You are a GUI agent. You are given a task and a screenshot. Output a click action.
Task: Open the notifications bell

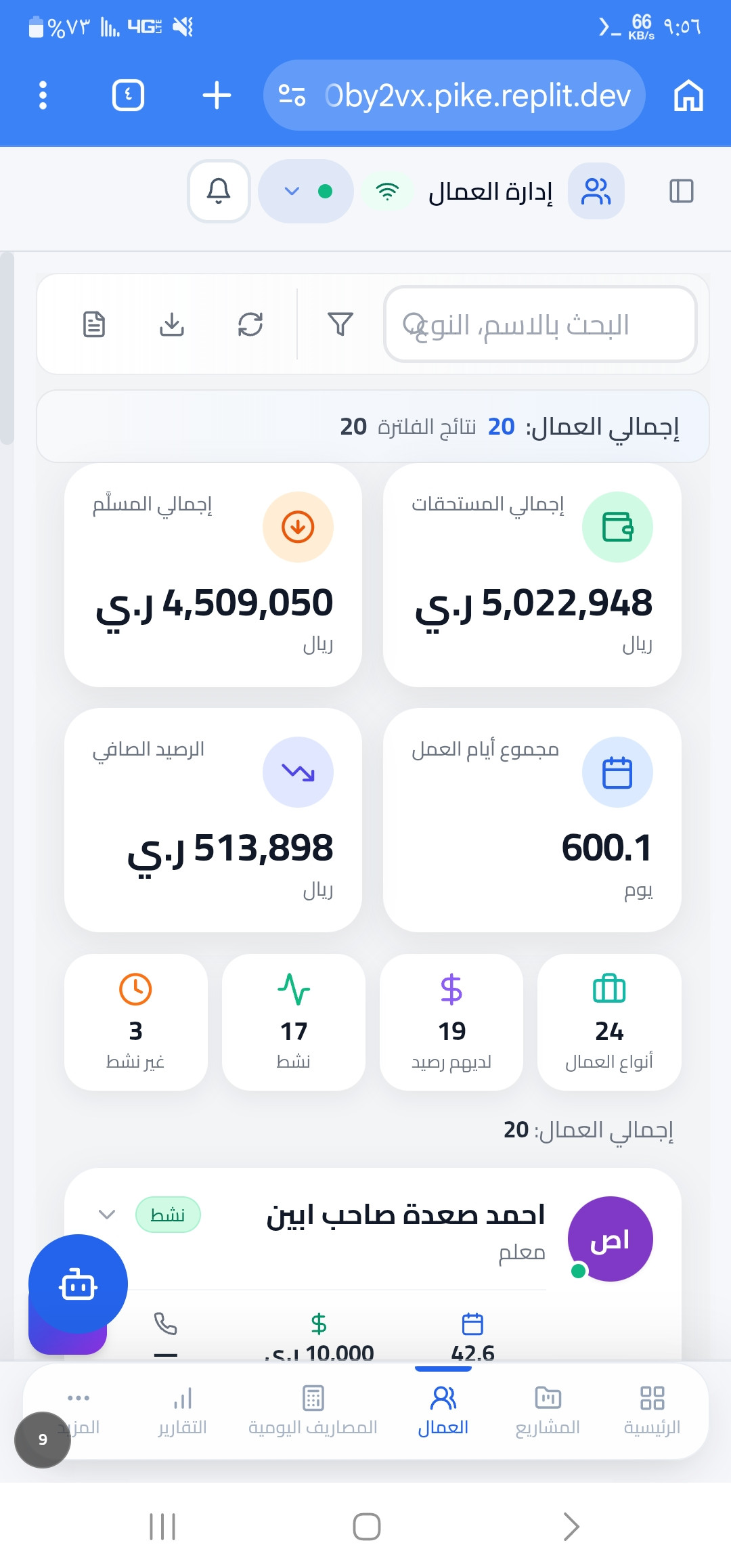click(x=219, y=191)
